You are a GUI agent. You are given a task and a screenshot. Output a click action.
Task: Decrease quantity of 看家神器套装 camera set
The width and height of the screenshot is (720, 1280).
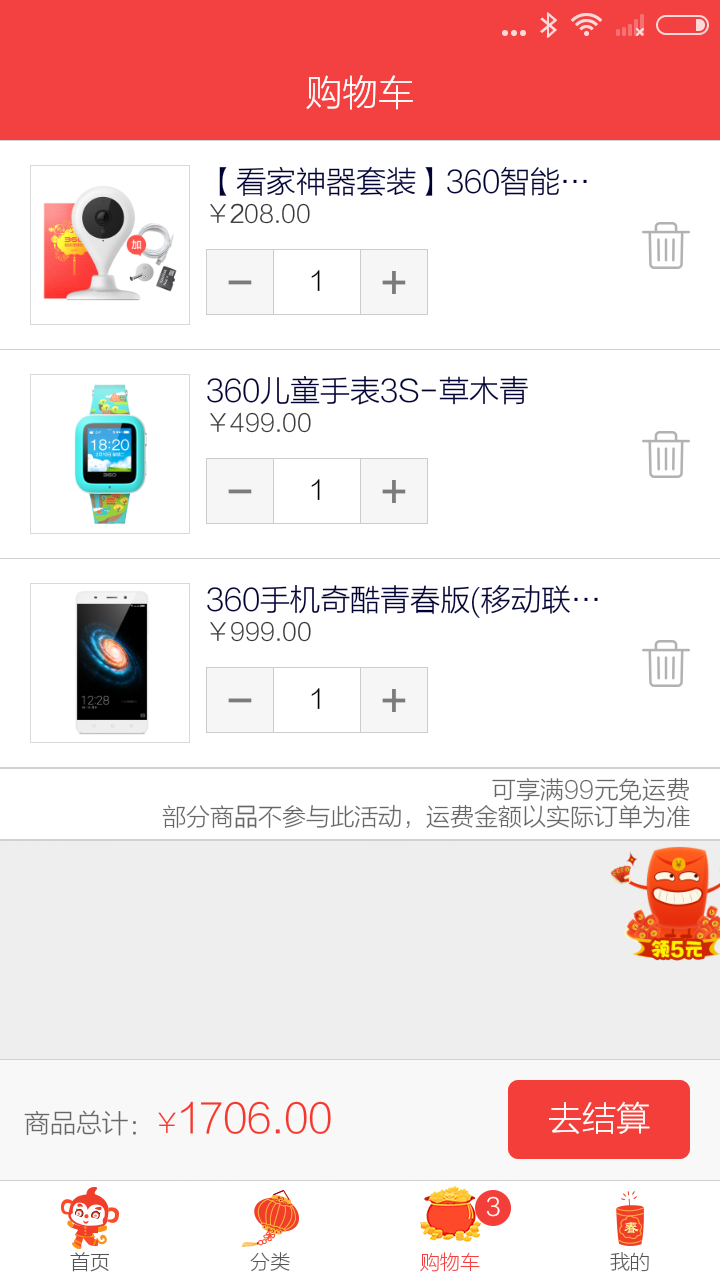[240, 282]
